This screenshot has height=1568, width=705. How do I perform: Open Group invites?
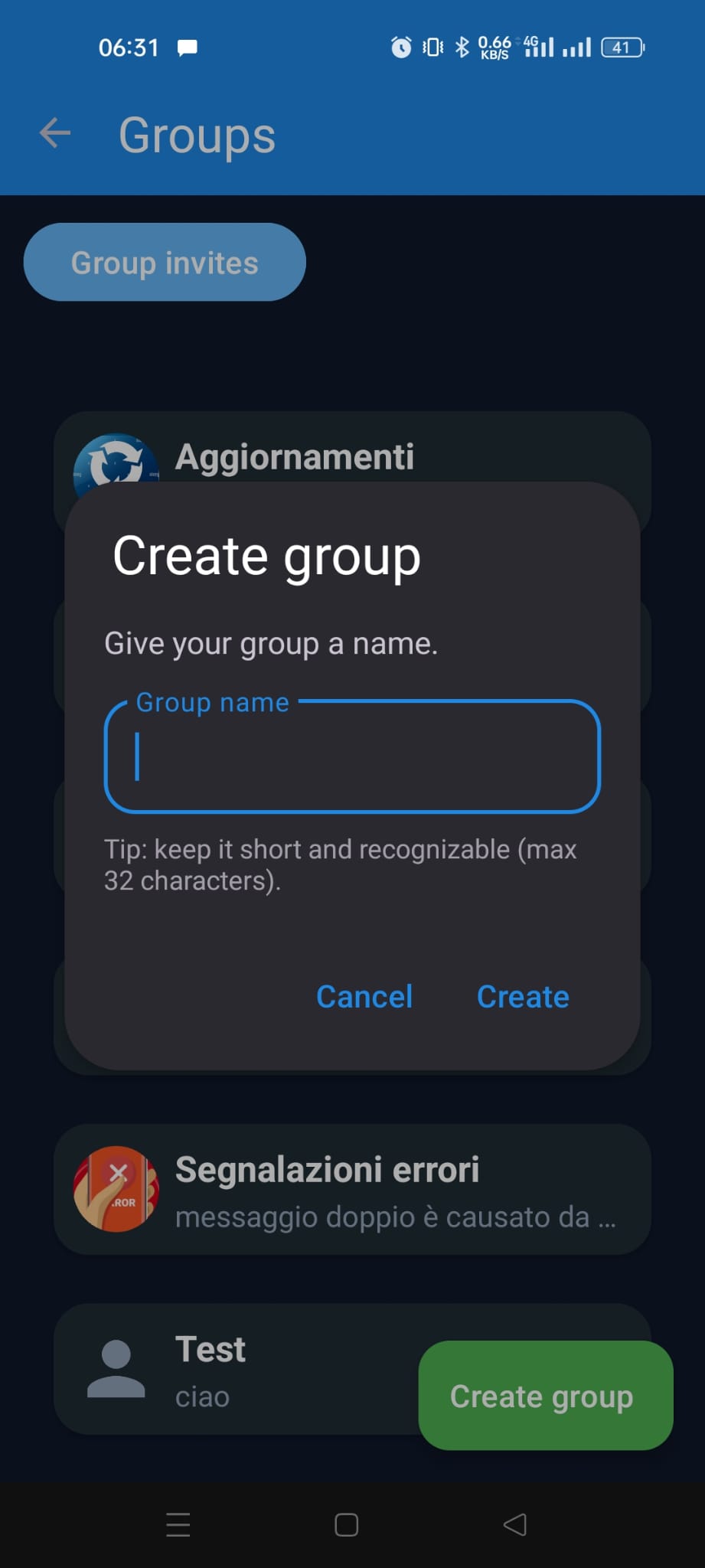[165, 263]
